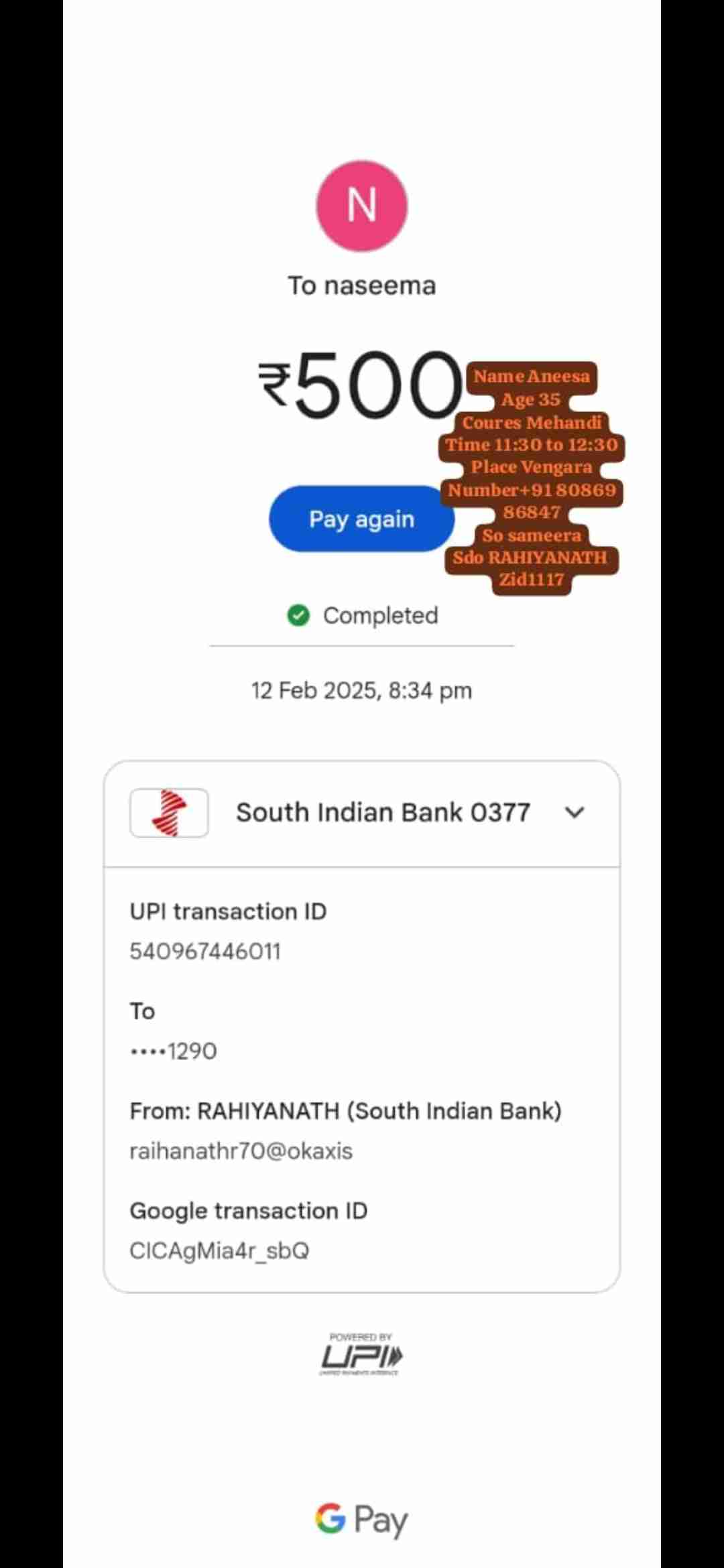Open naseema's profile avatar

tap(361, 206)
